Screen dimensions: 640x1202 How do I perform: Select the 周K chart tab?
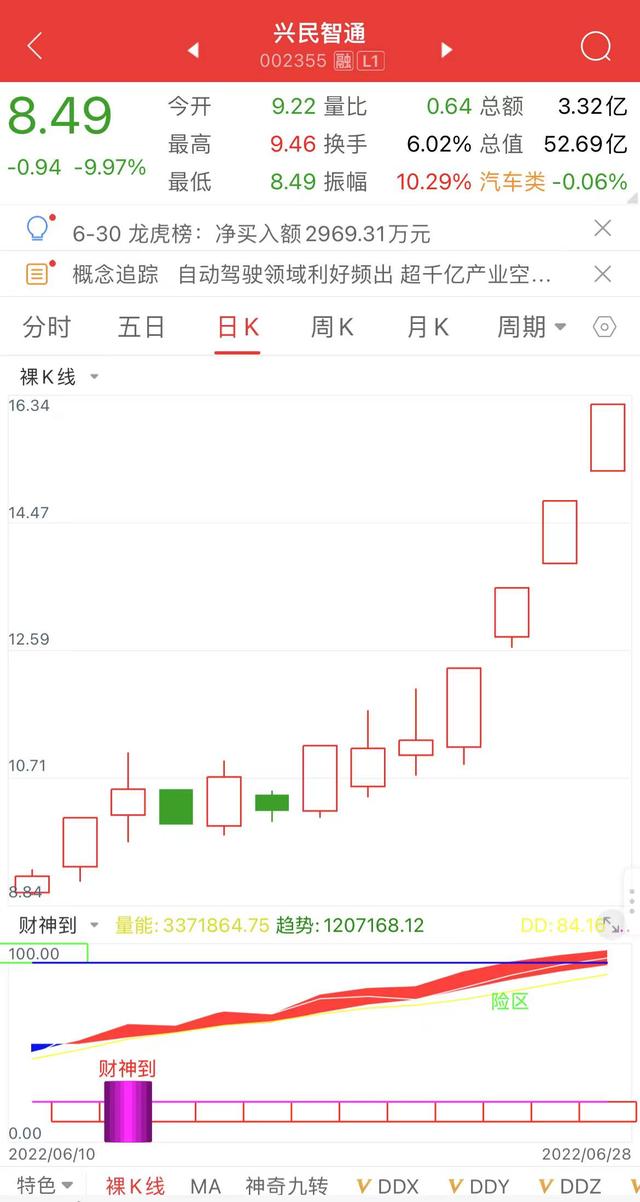[x=333, y=327]
